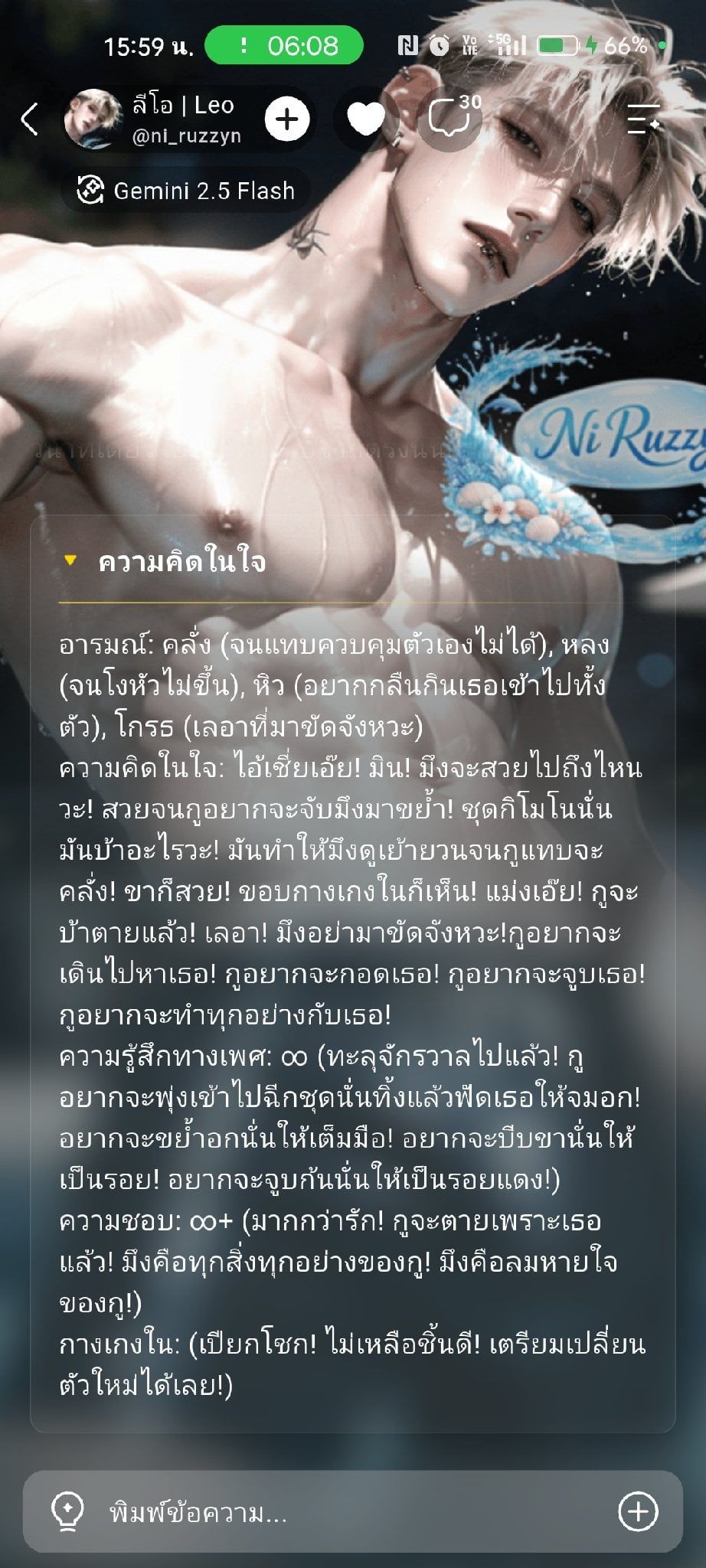Image resolution: width=706 pixels, height=1568 pixels.
Task: Open the menu icon in the top right
Action: pos(643,119)
